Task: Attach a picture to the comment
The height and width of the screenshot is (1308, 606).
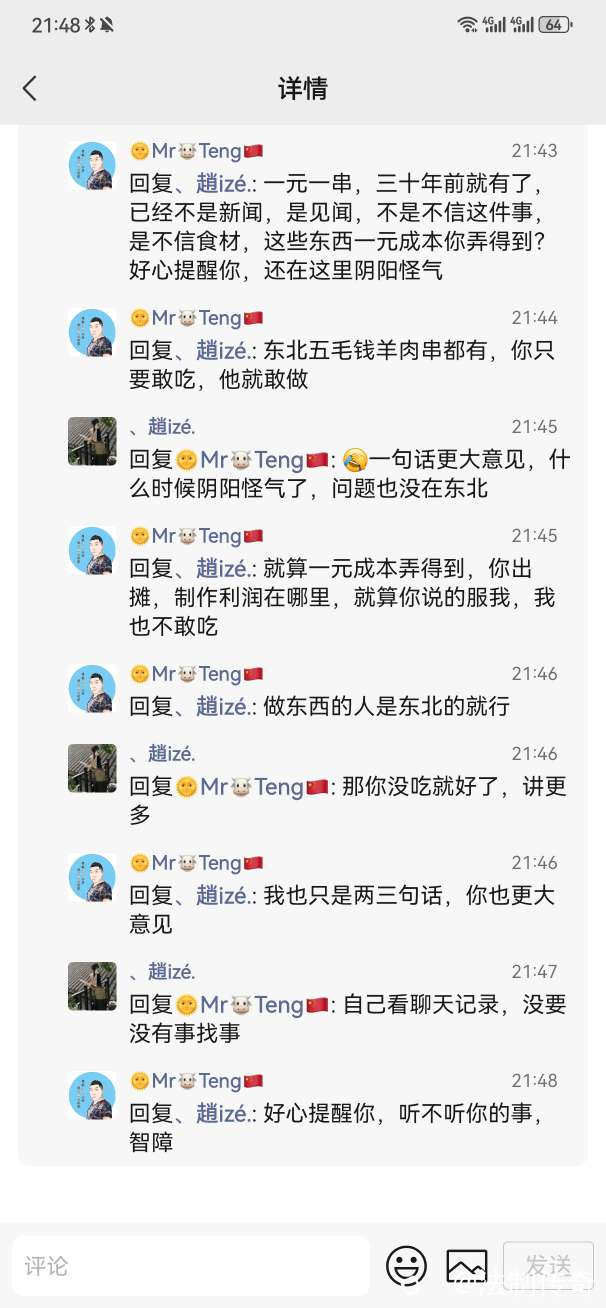Action: [466, 1266]
